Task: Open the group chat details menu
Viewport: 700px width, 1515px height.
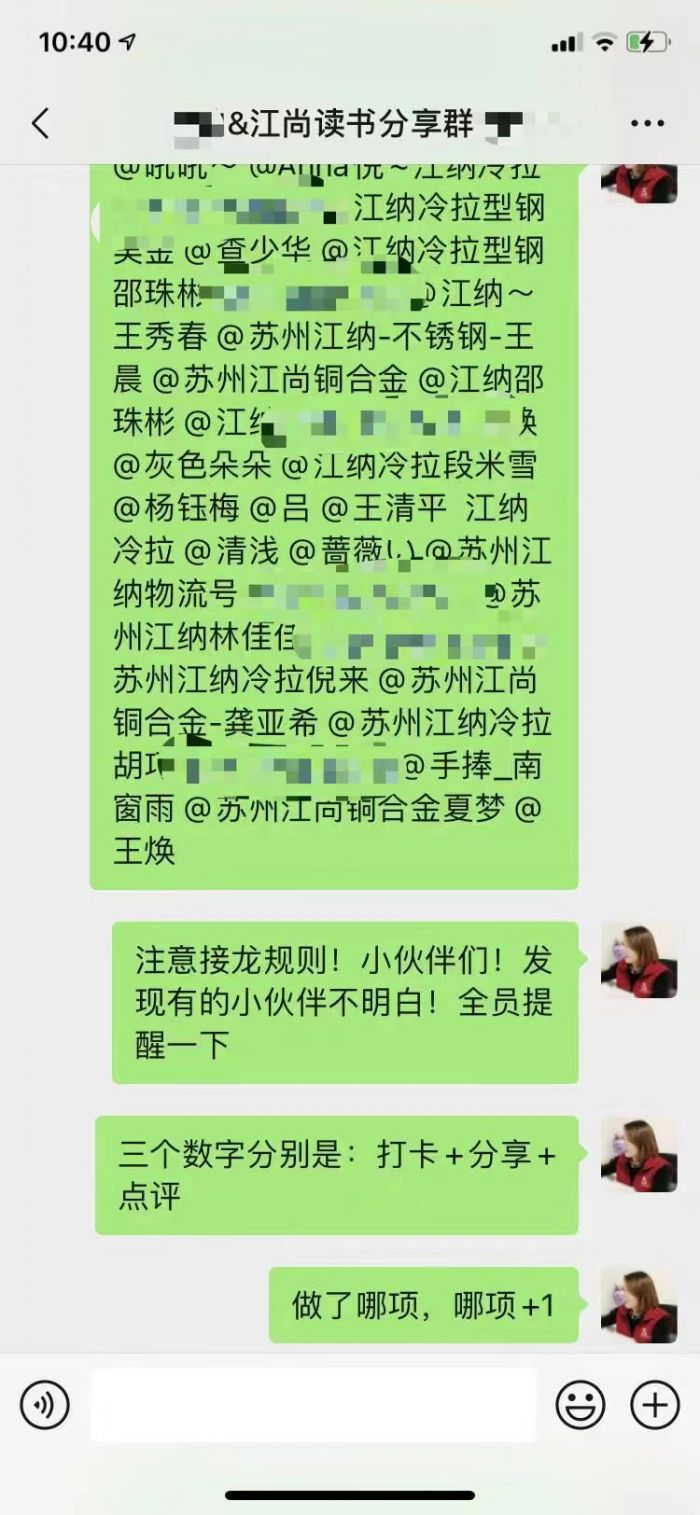Action: pyautogui.click(x=647, y=124)
